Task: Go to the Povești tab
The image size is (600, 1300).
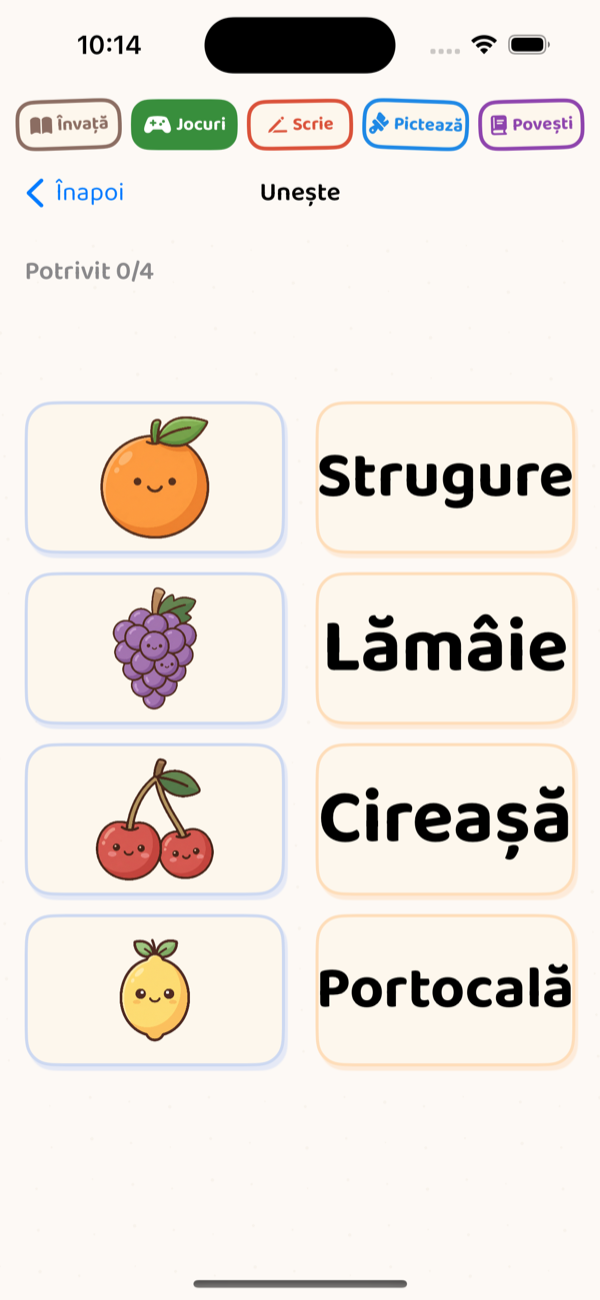Action: [x=531, y=125]
